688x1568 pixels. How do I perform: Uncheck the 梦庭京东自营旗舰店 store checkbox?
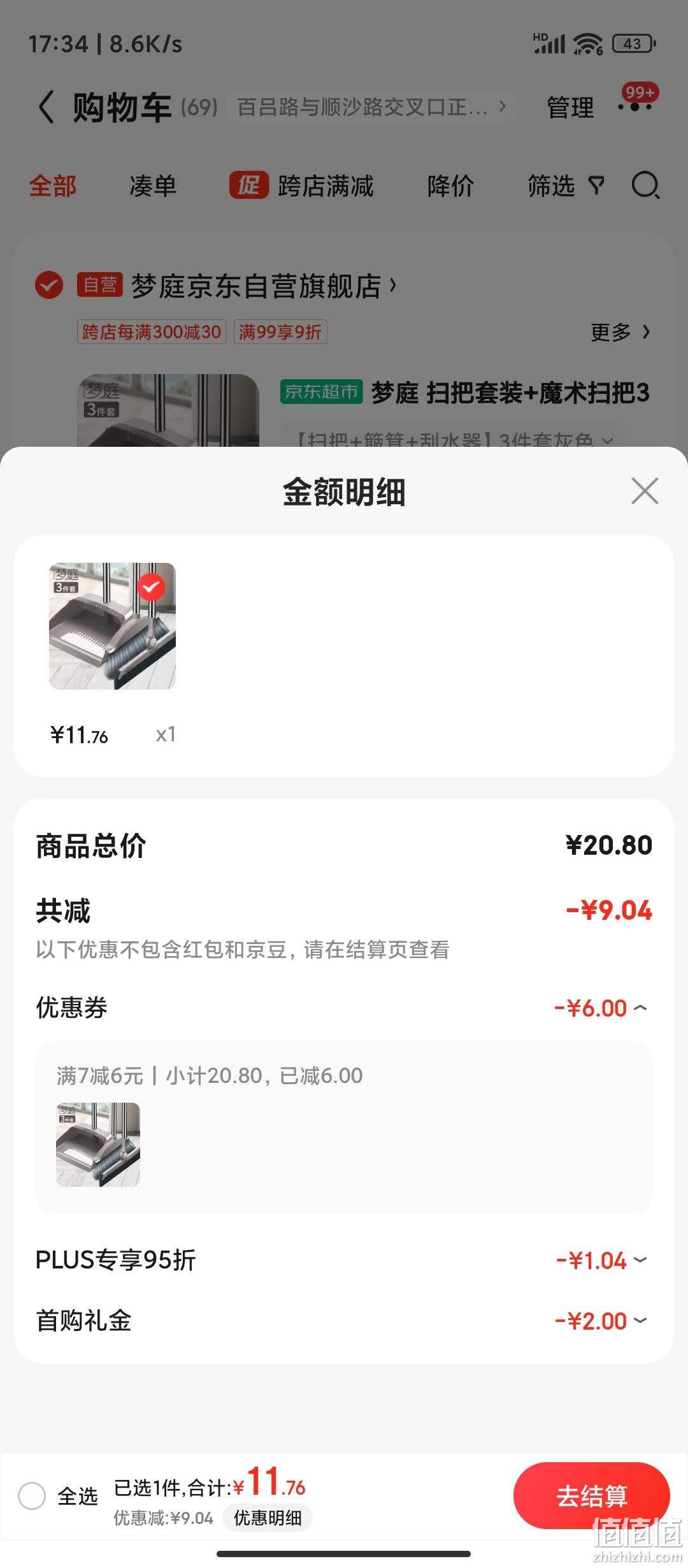point(49,285)
